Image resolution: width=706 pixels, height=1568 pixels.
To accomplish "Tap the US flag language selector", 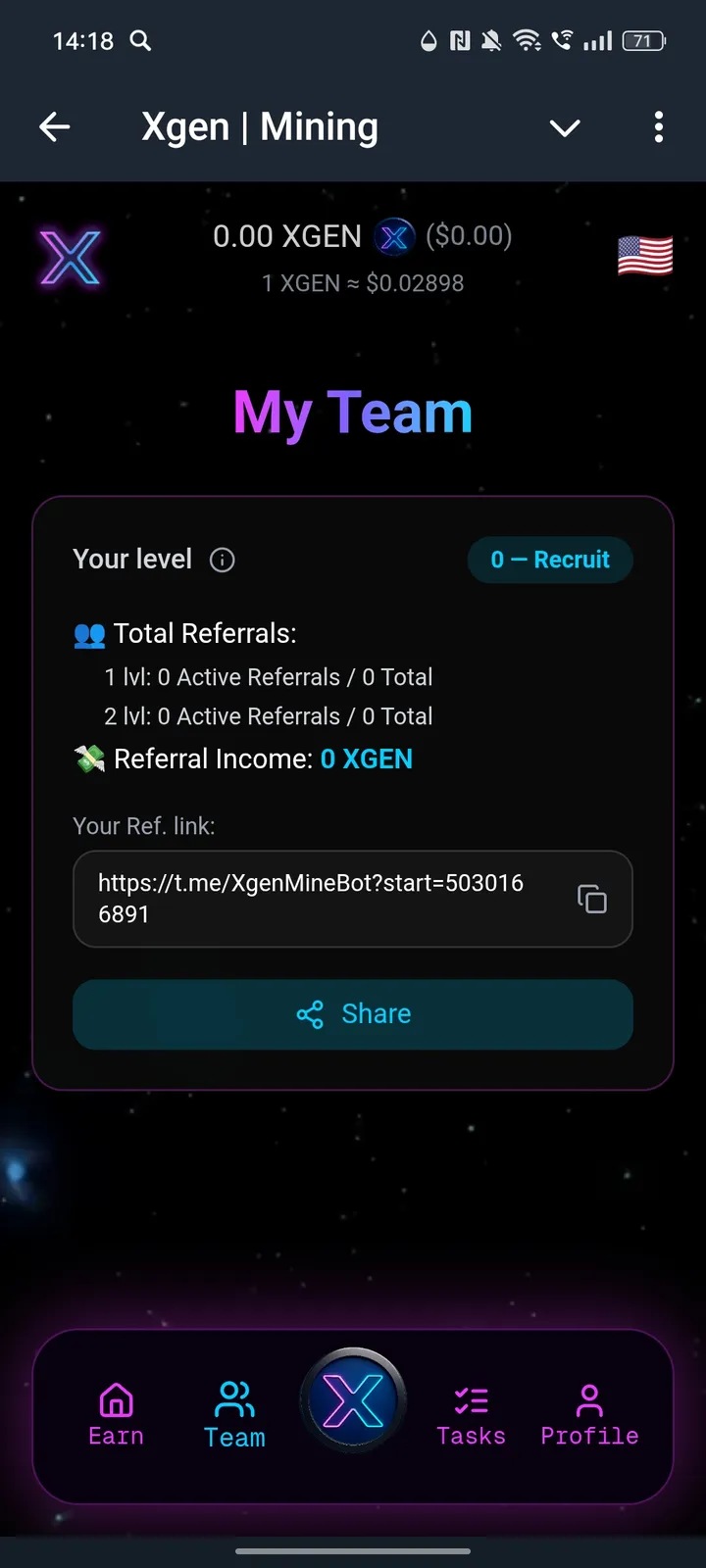I will tap(644, 255).
